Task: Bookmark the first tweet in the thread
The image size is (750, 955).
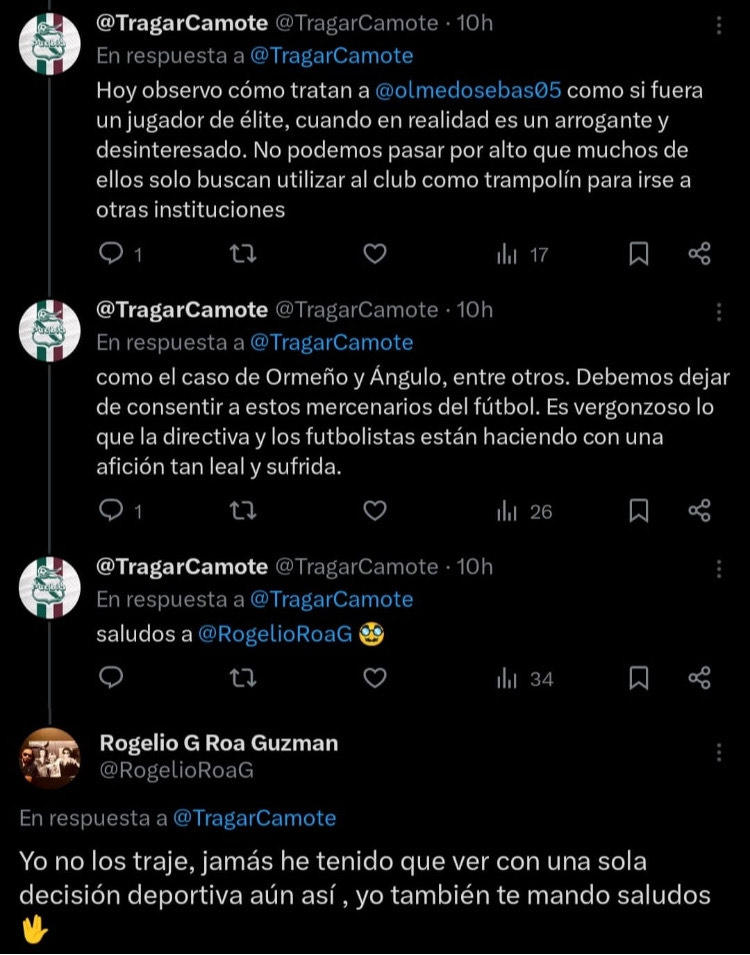Action: (638, 255)
